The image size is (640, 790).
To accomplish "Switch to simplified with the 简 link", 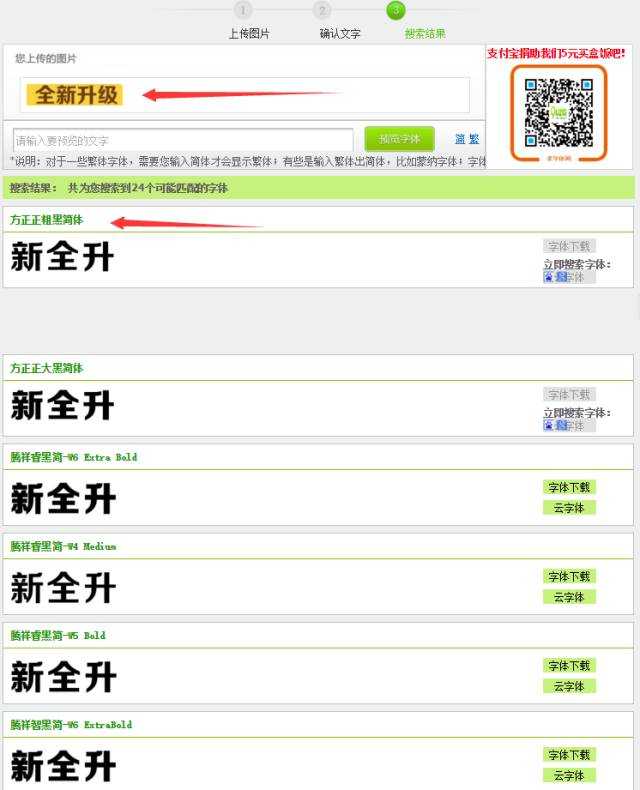I will tap(460, 139).
